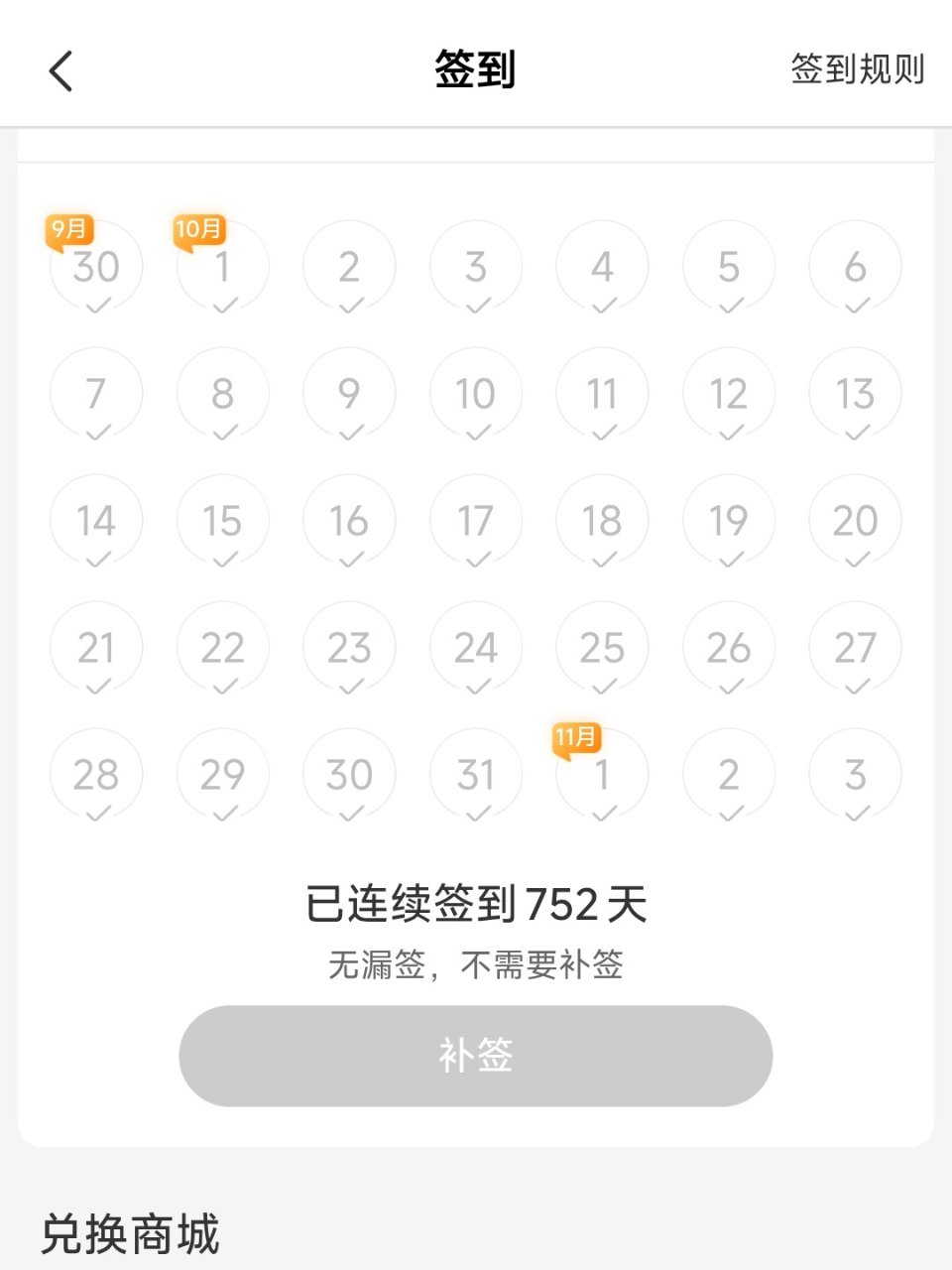Screen dimensions: 952x1270
Task: Toggle the checkmark under October 2
Action: (x=348, y=305)
